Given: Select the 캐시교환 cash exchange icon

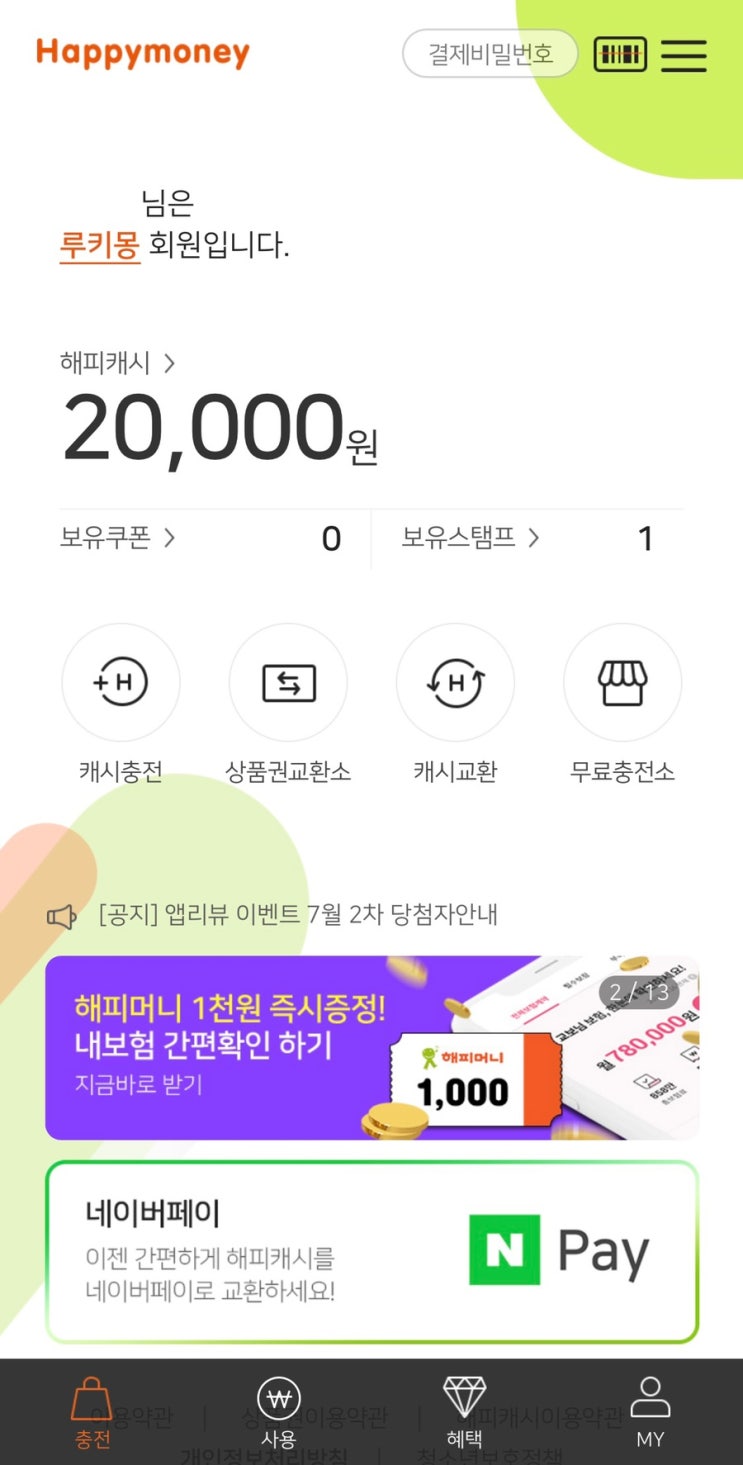Looking at the screenshot, I should tap(455, 683).
